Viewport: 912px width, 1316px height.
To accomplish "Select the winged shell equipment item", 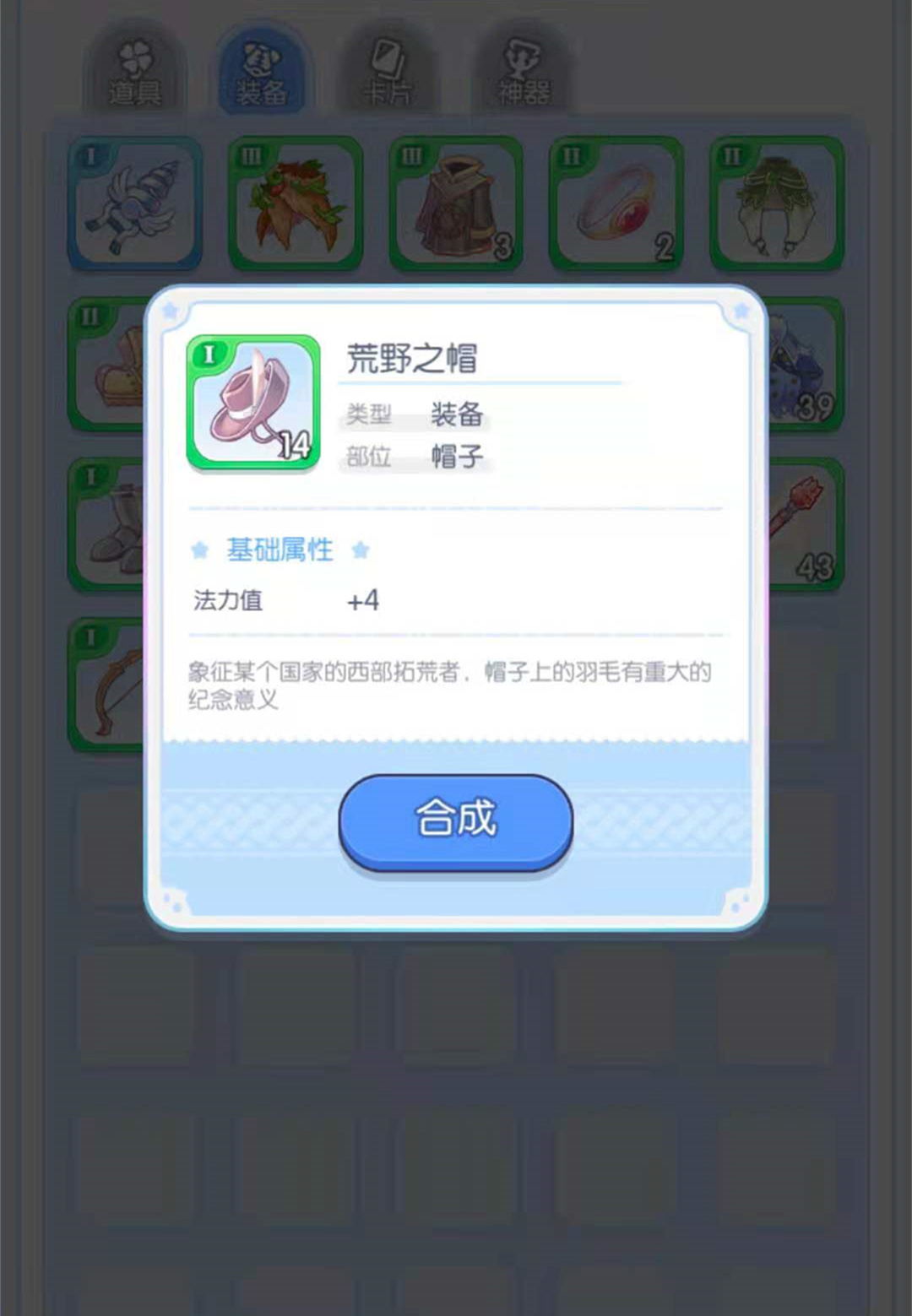I will (135, 204).
